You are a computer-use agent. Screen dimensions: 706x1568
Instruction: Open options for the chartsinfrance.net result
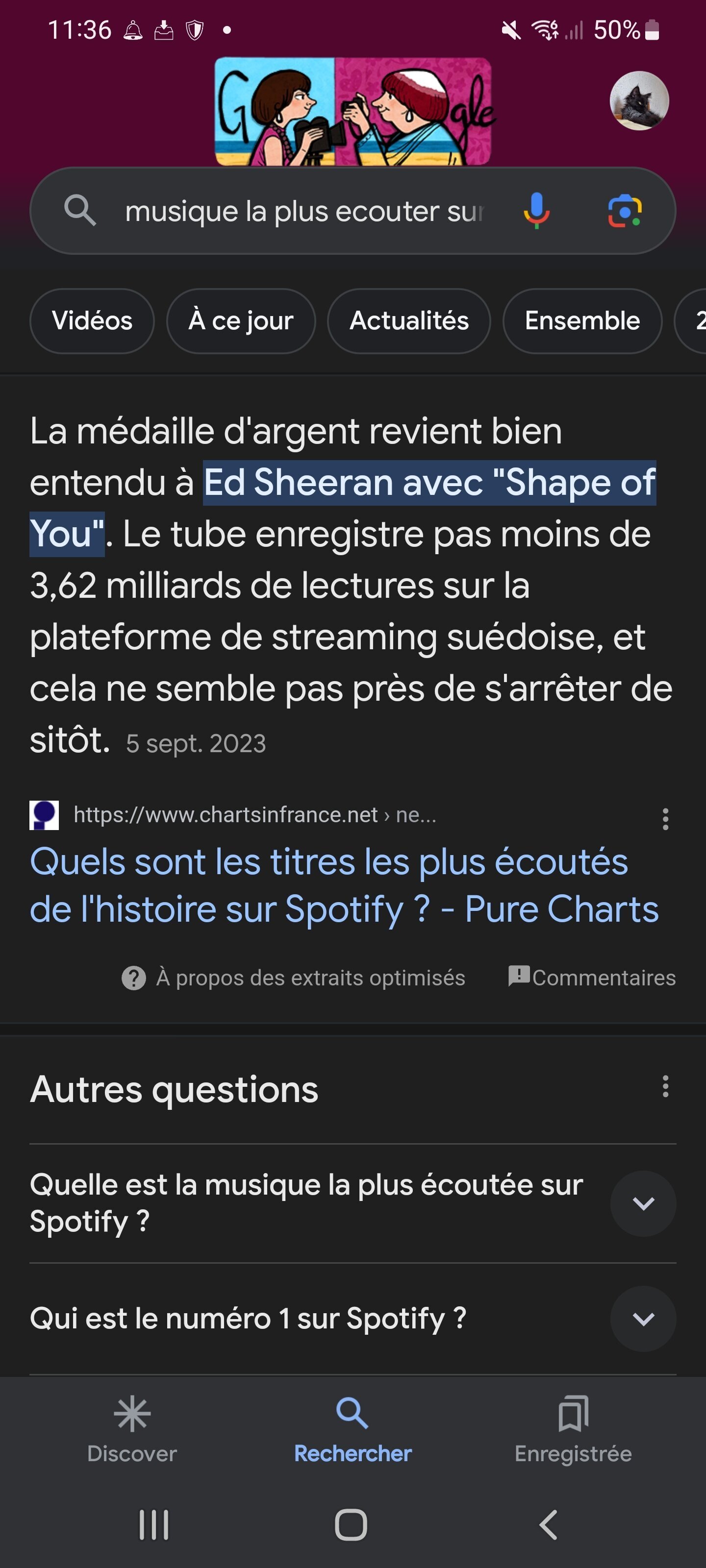[665, 819]
